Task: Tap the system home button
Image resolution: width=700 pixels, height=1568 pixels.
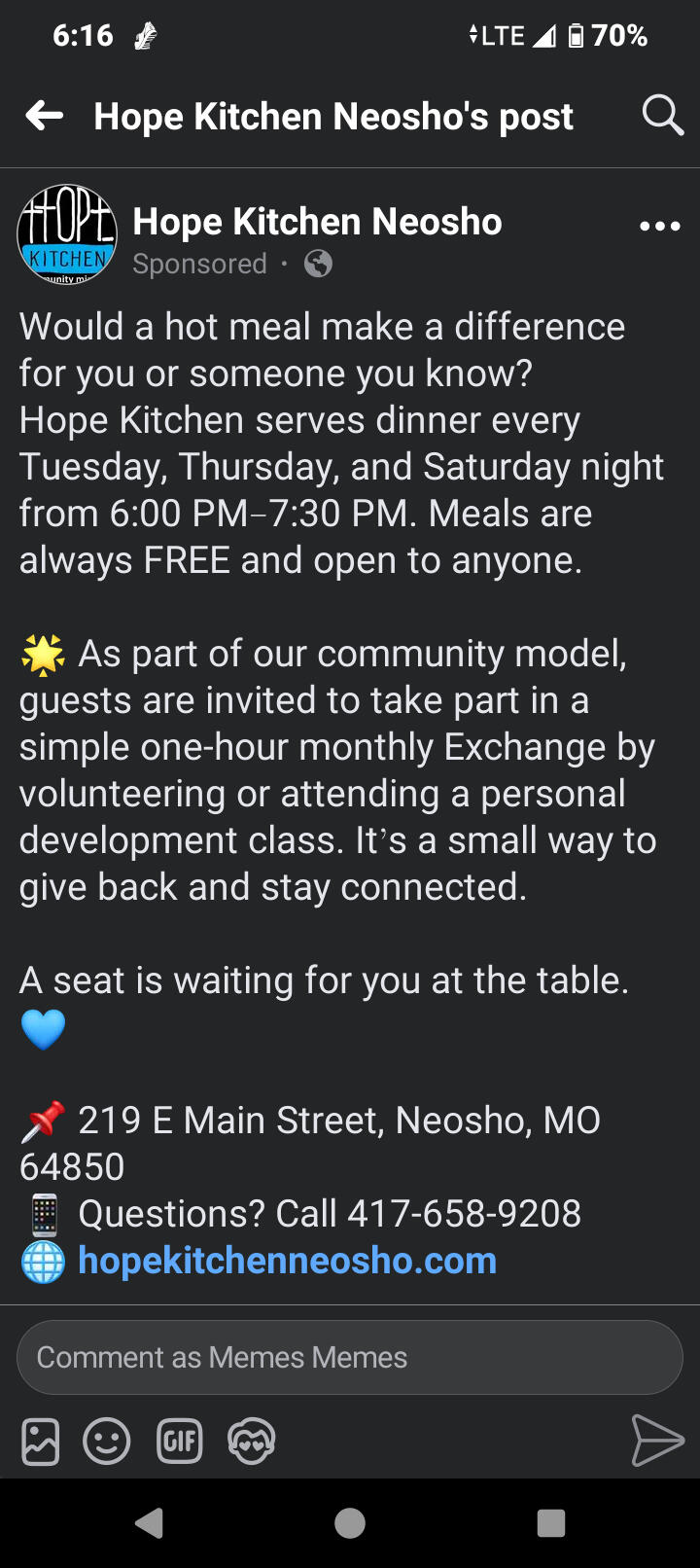Action: click(x=350, y=1523)
